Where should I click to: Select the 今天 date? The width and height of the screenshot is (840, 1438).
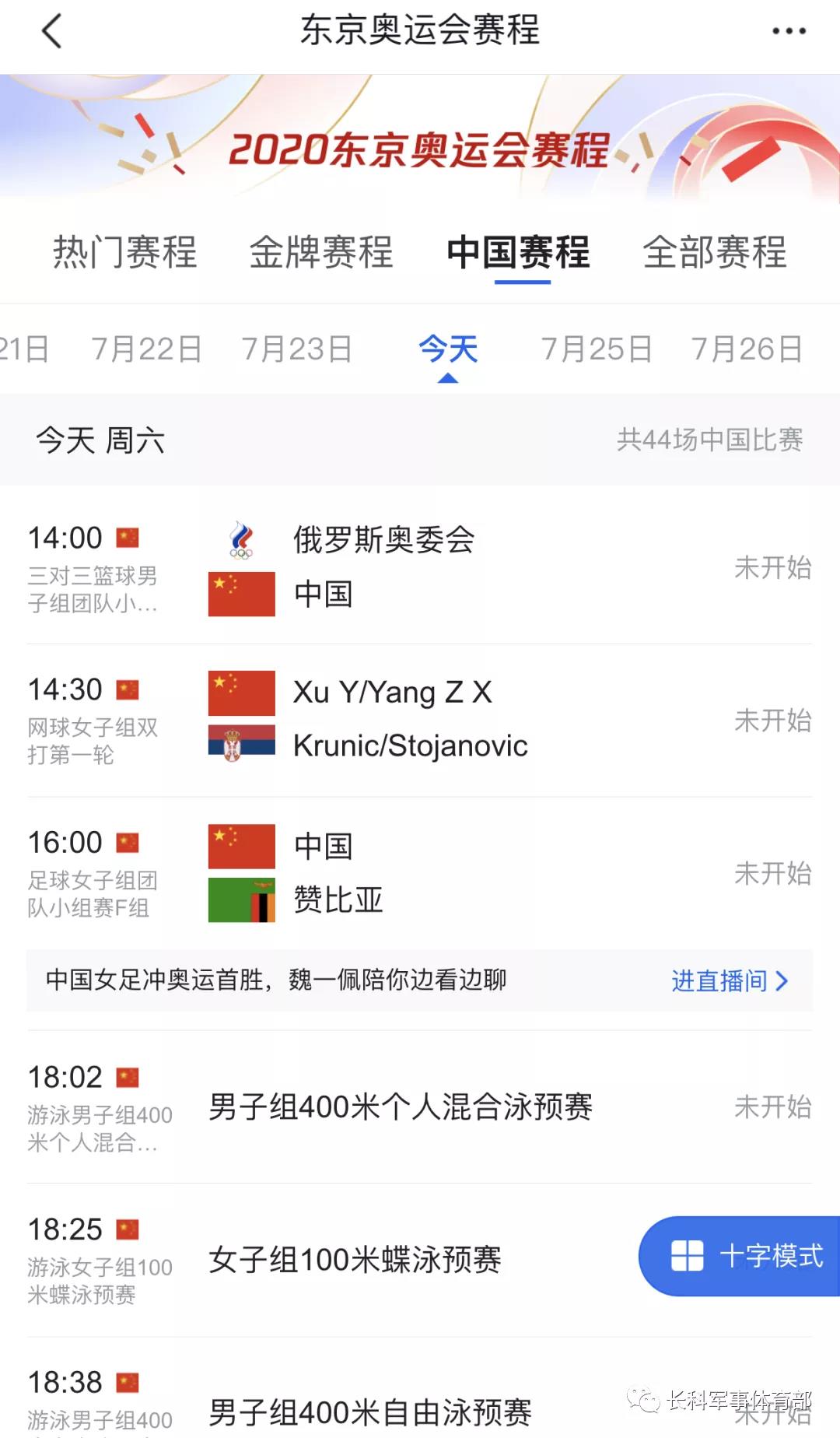pos(448,349)
